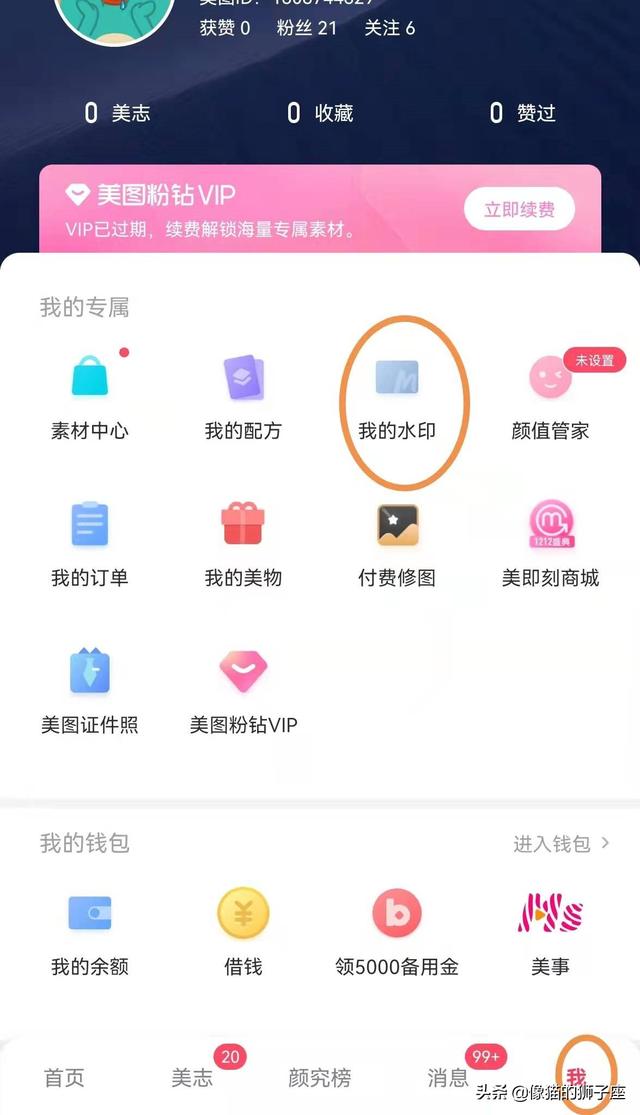Open 我的配方
Viewport: 640px width, 1115px height.
click(243, 396)
